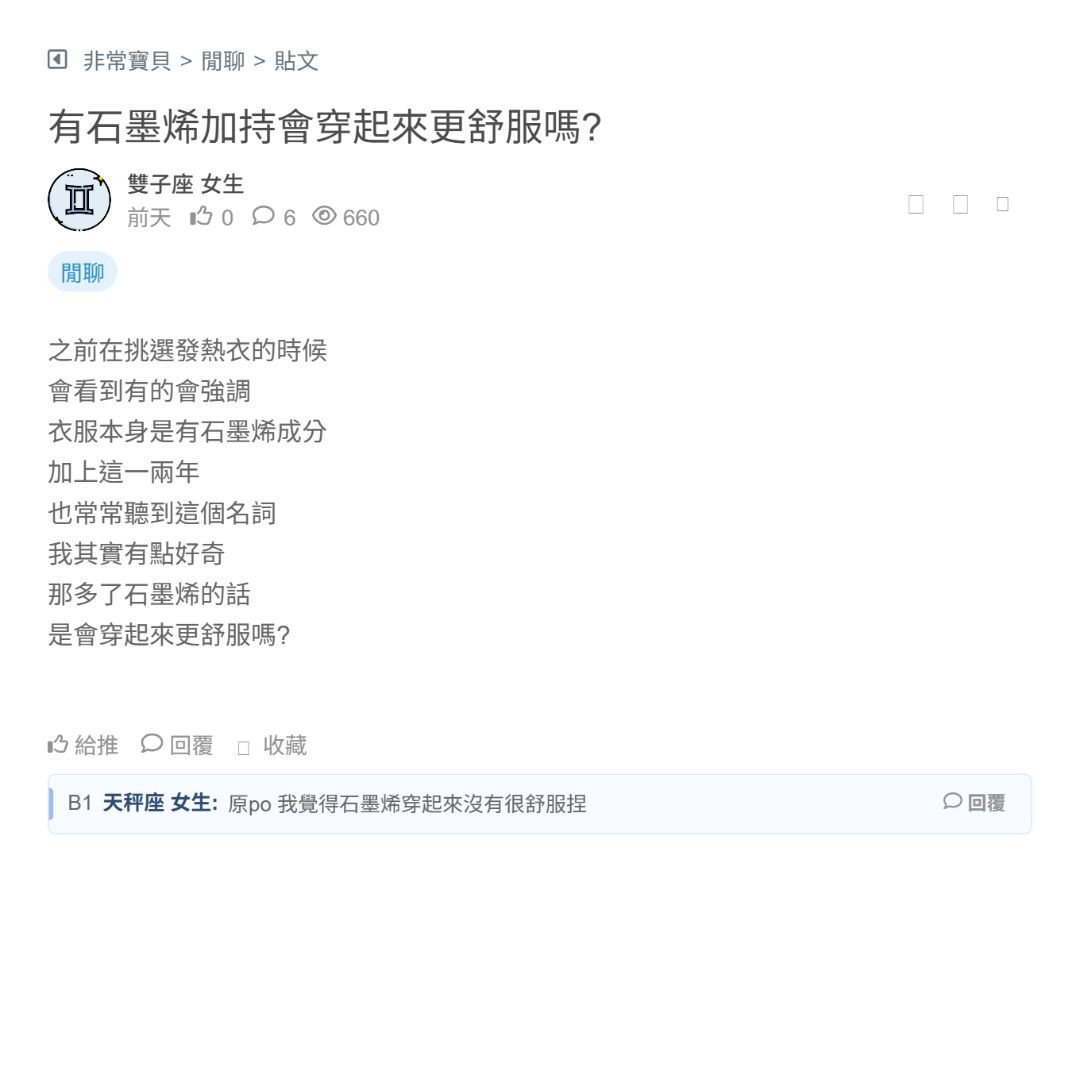View the 雙子座 女生 author avatar
The height and width of the screenshot is (1080, 1080).
[79, 200]
